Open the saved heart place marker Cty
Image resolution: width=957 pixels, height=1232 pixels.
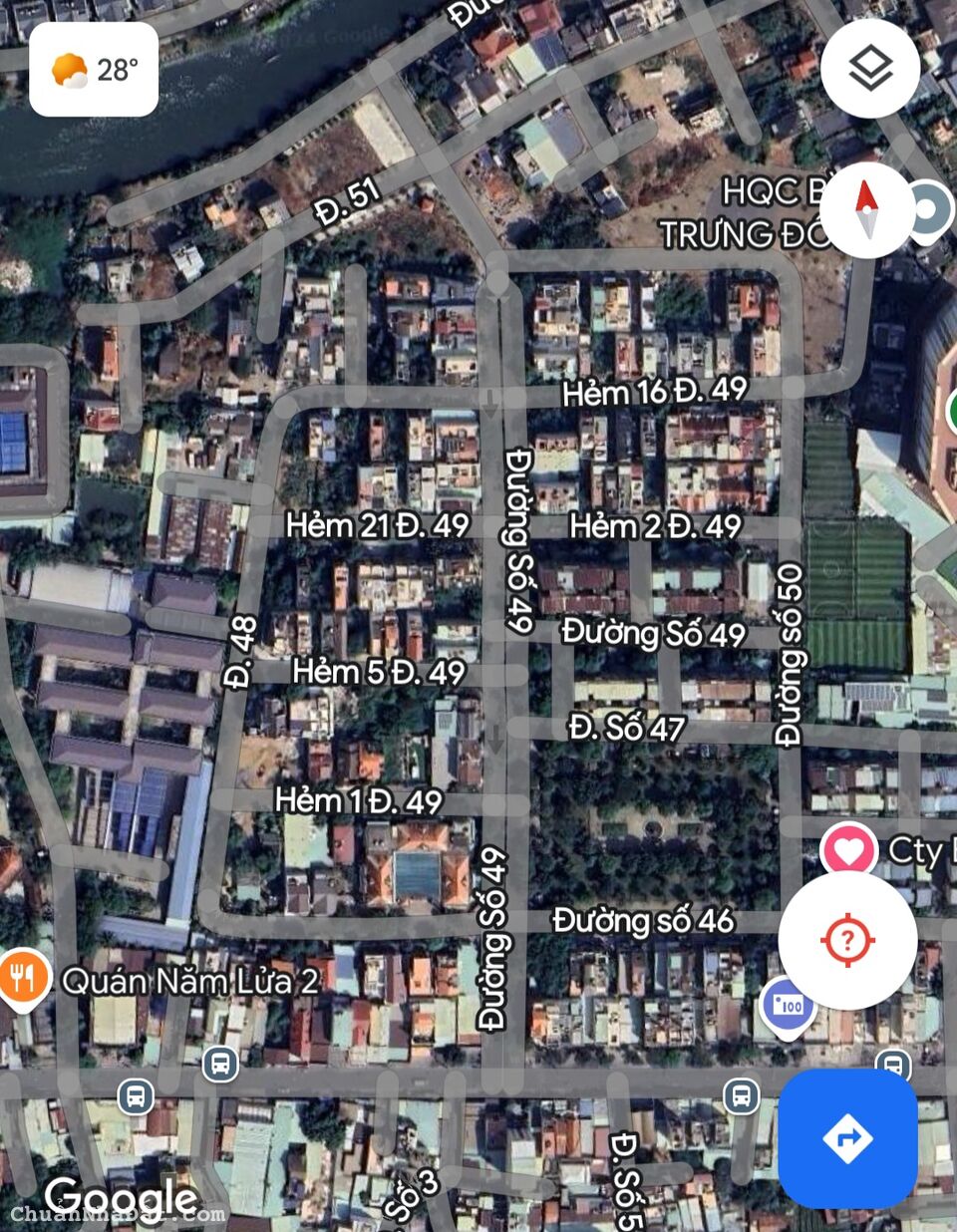point(848,851)
